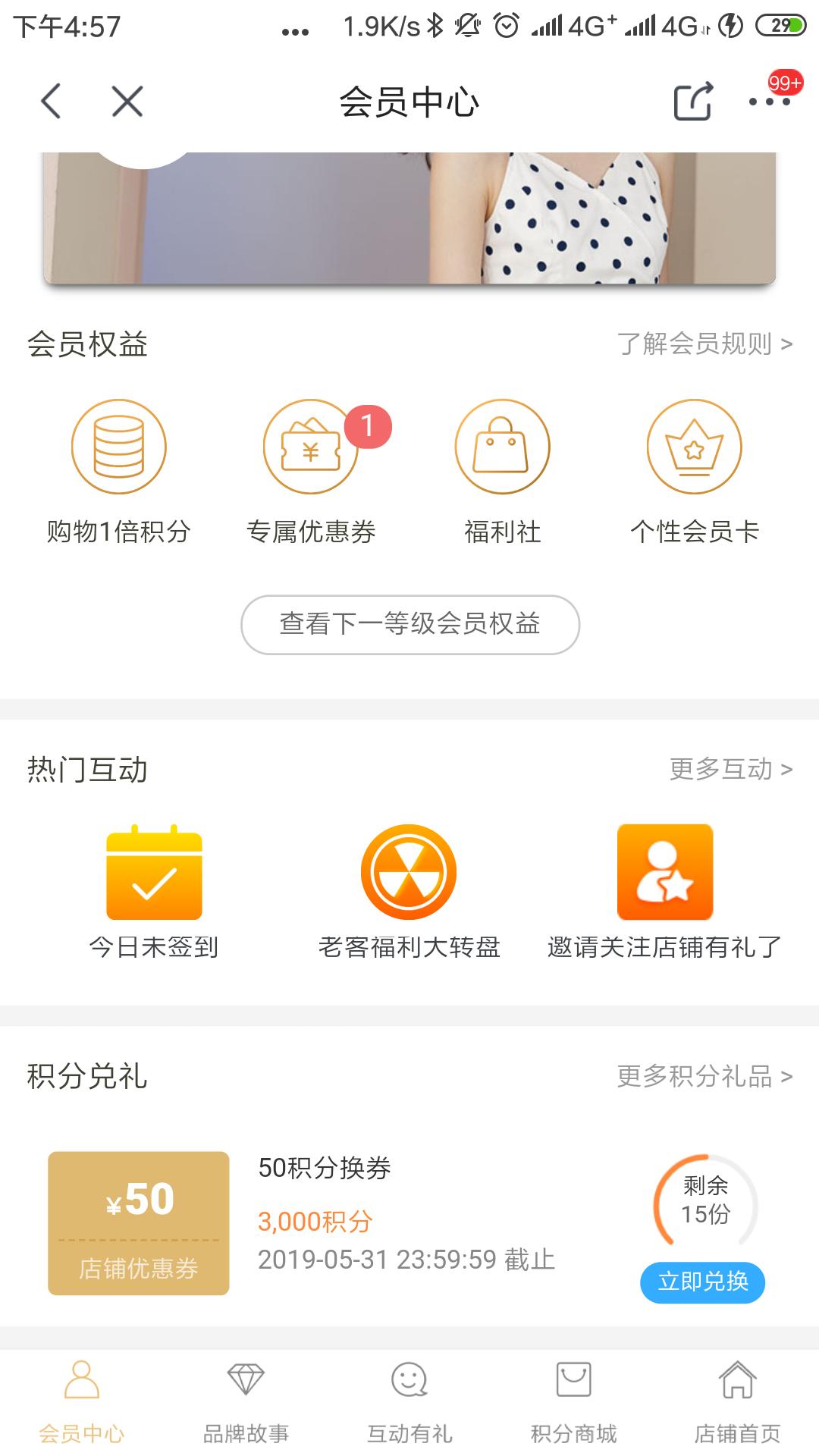Open the 互动有礼 tab

point(409,1407)
